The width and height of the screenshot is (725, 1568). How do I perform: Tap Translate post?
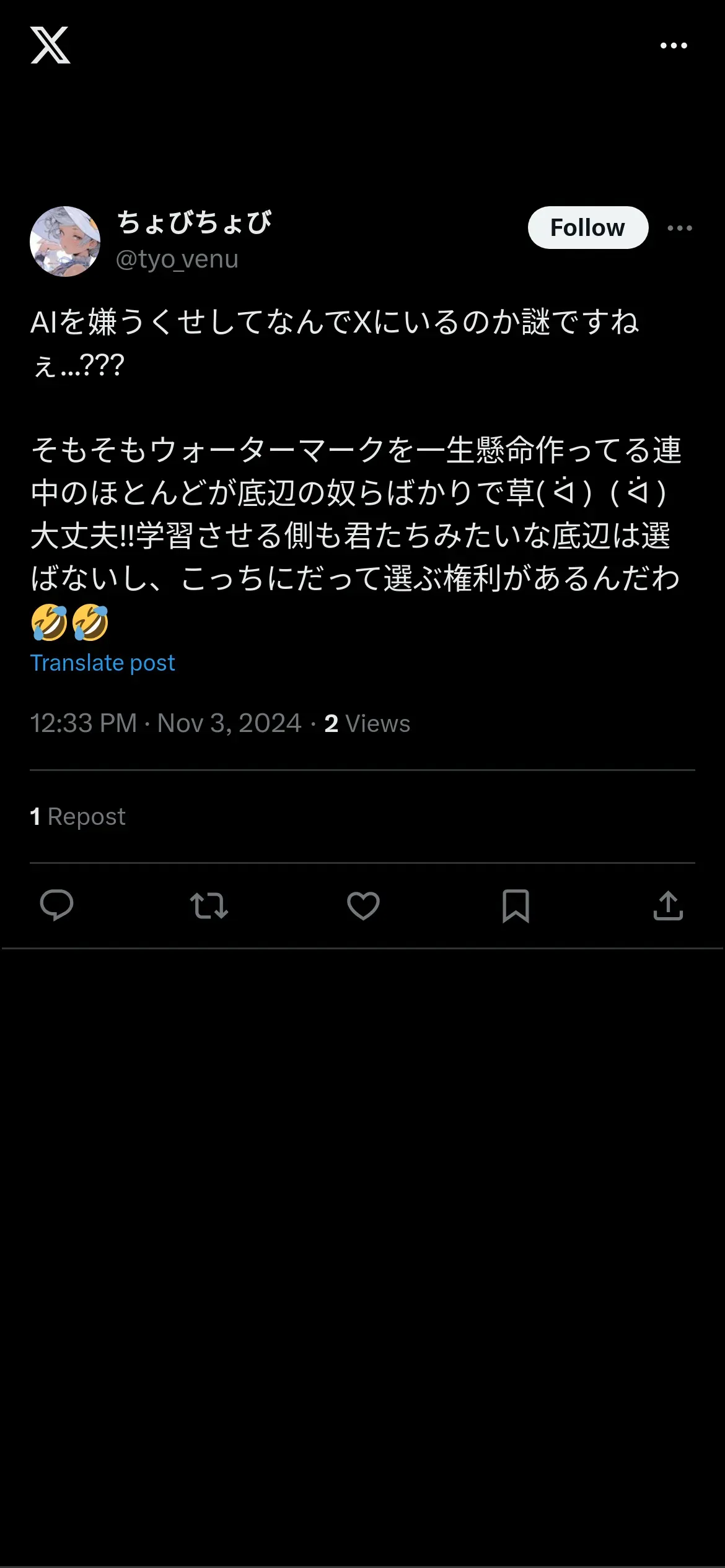point(103,663)
